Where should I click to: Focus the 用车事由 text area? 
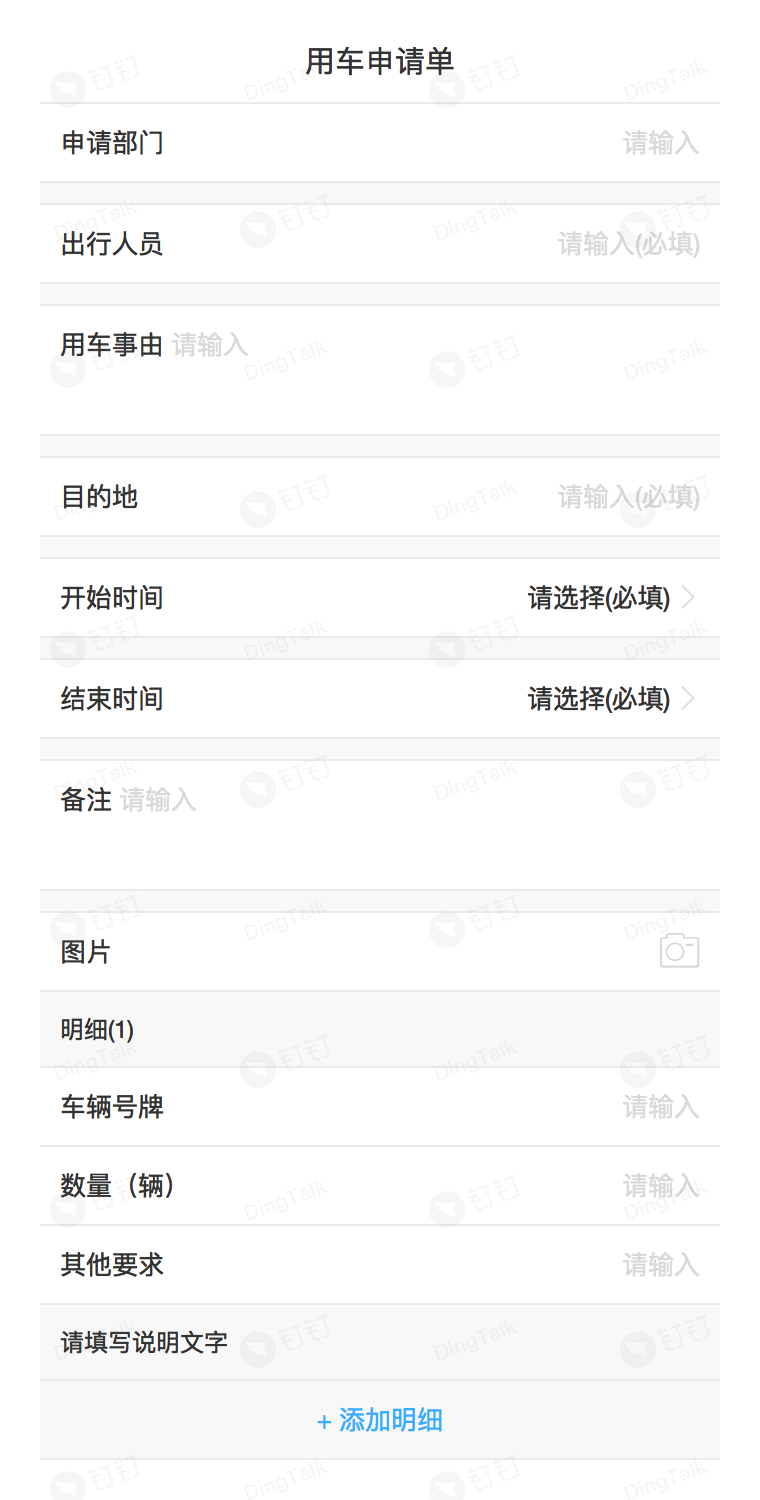pyautogui.click(x=380, y=370)
